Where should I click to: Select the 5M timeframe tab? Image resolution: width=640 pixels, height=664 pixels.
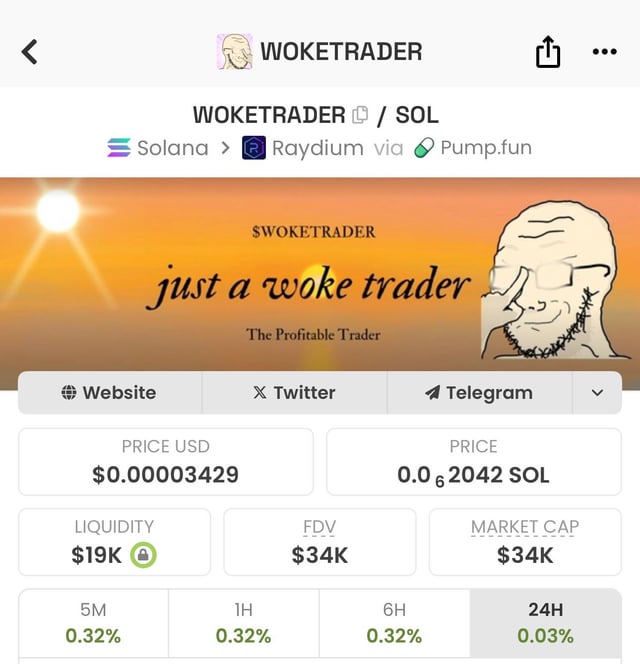click(93, 622)
